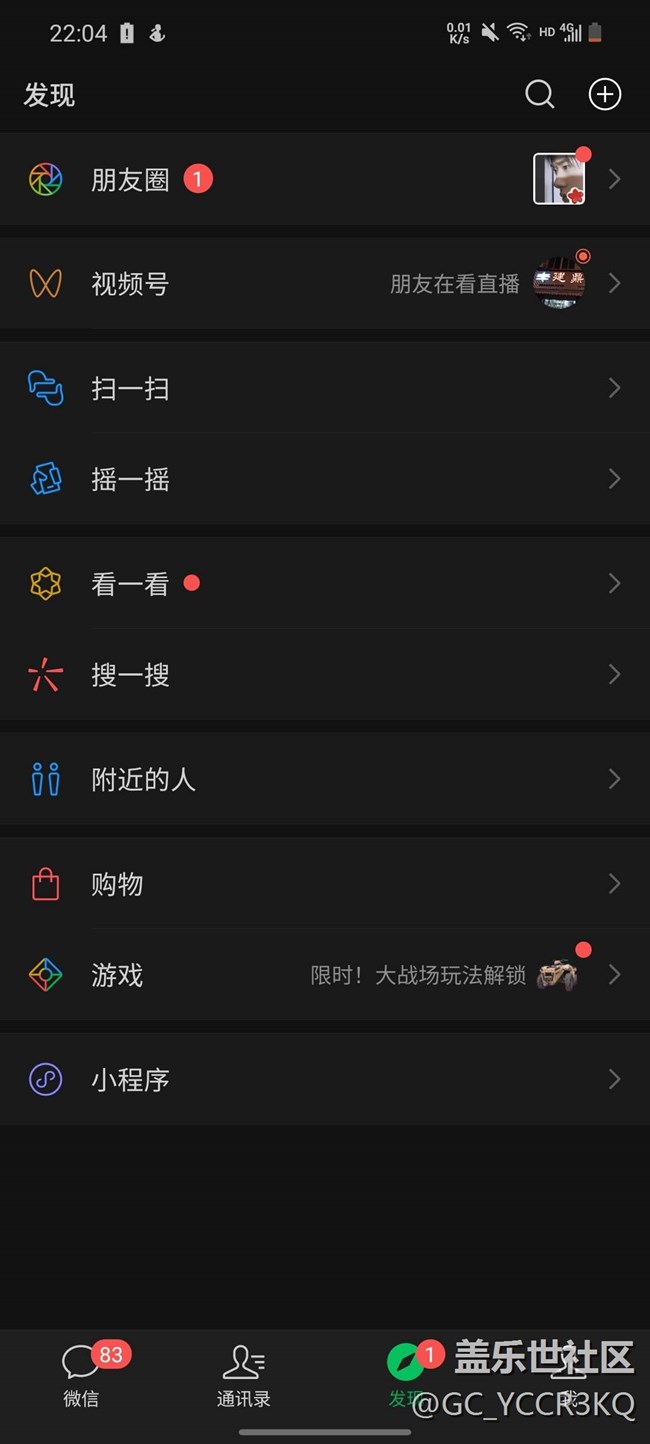Screen dimensions: 650x1444
Task: Switch to the 通讯录 contacts tab
Action: pos(243,1375)
